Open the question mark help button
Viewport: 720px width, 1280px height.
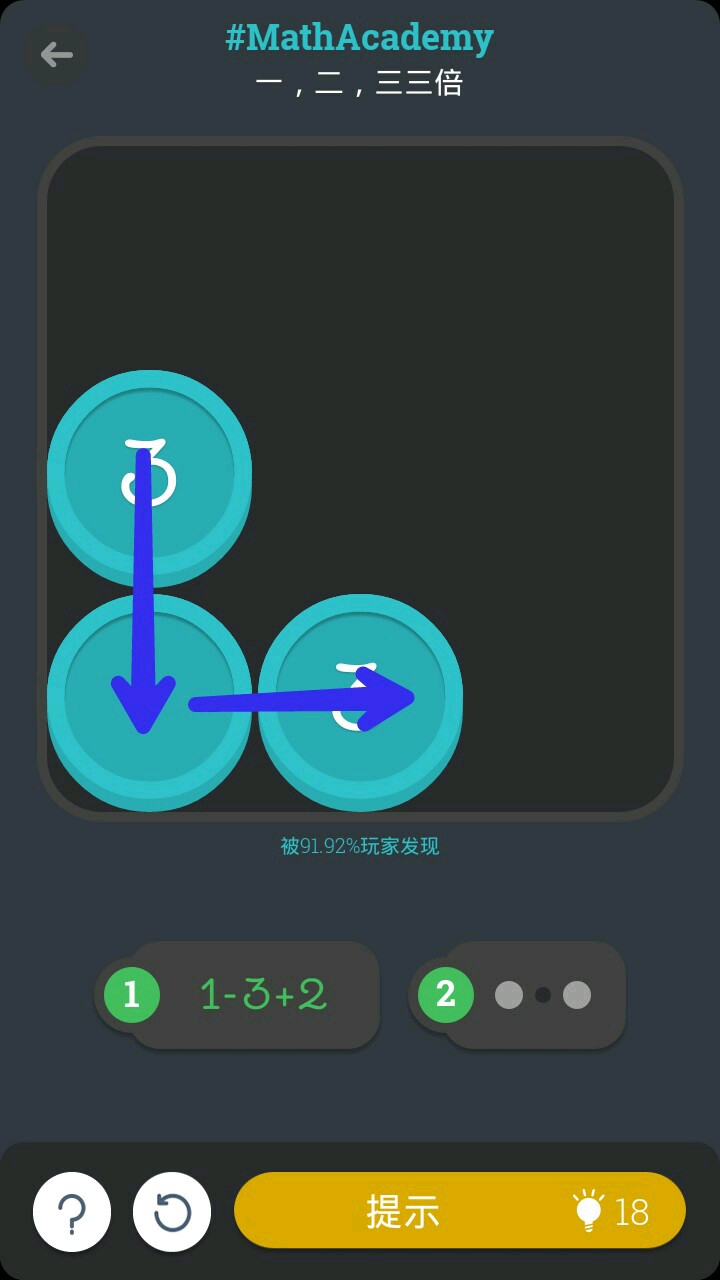72,1212
